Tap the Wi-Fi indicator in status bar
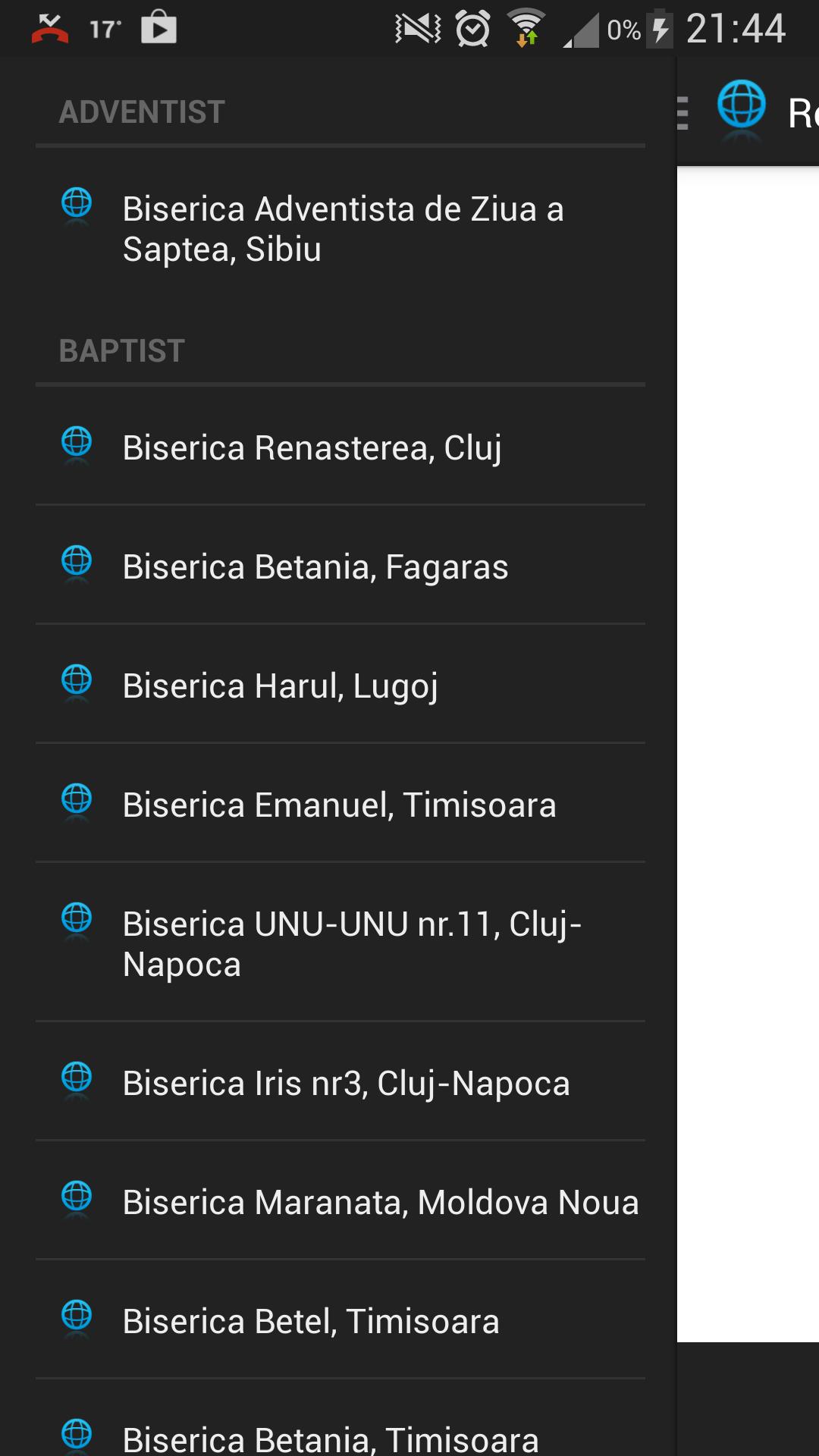The height and width of the screenshot is (1456, 819). pyautogui.click(x=526, y=27)
